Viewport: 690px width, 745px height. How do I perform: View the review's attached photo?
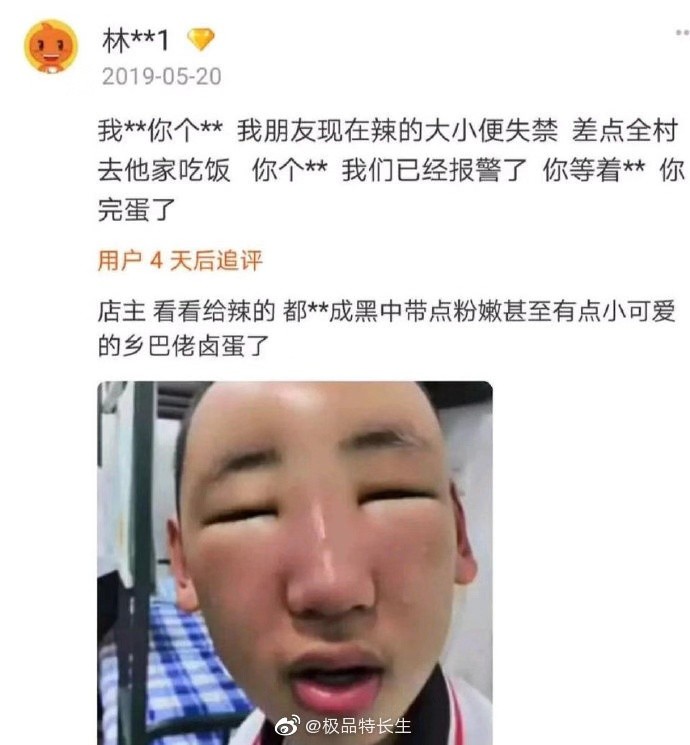[295, 560]
